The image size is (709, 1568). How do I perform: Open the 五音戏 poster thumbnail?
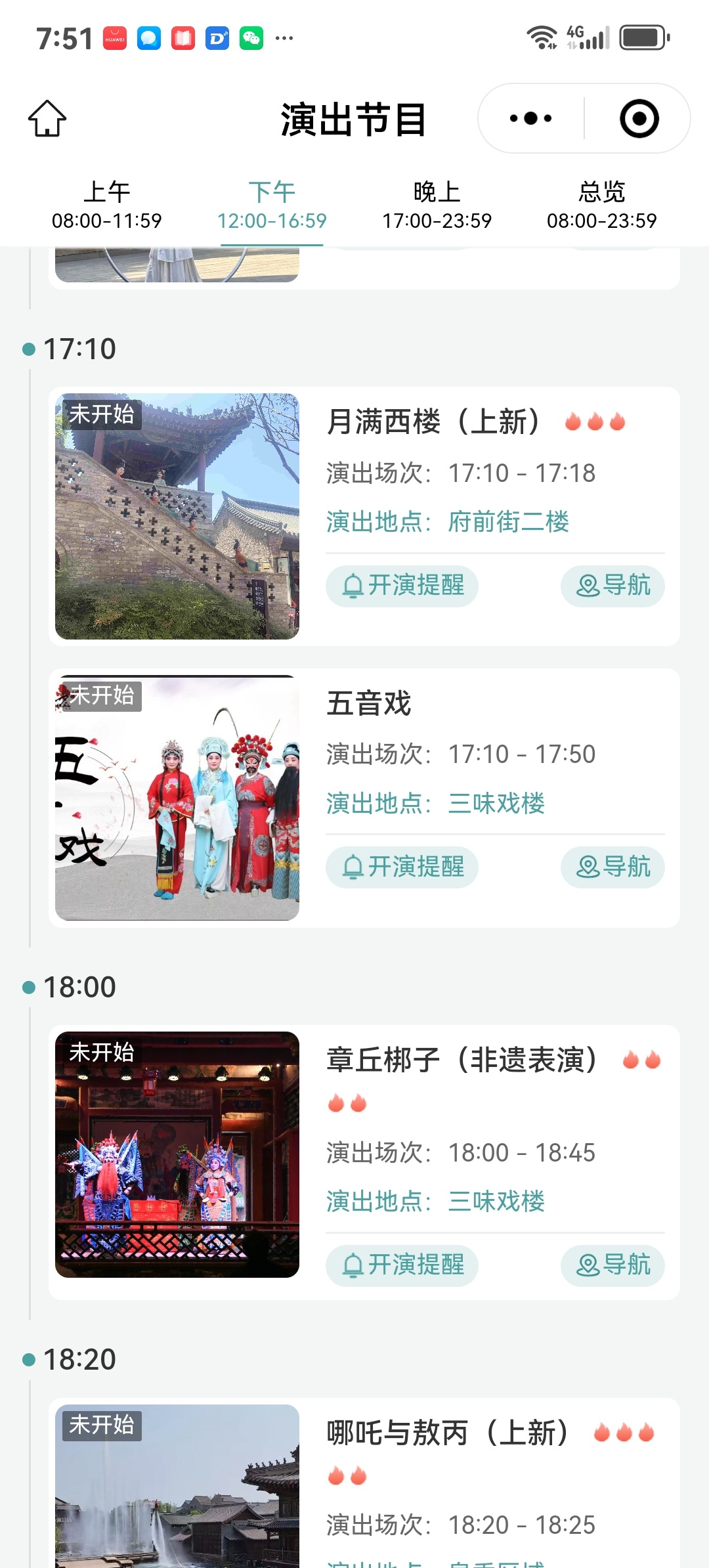click(x=177, y=798)
